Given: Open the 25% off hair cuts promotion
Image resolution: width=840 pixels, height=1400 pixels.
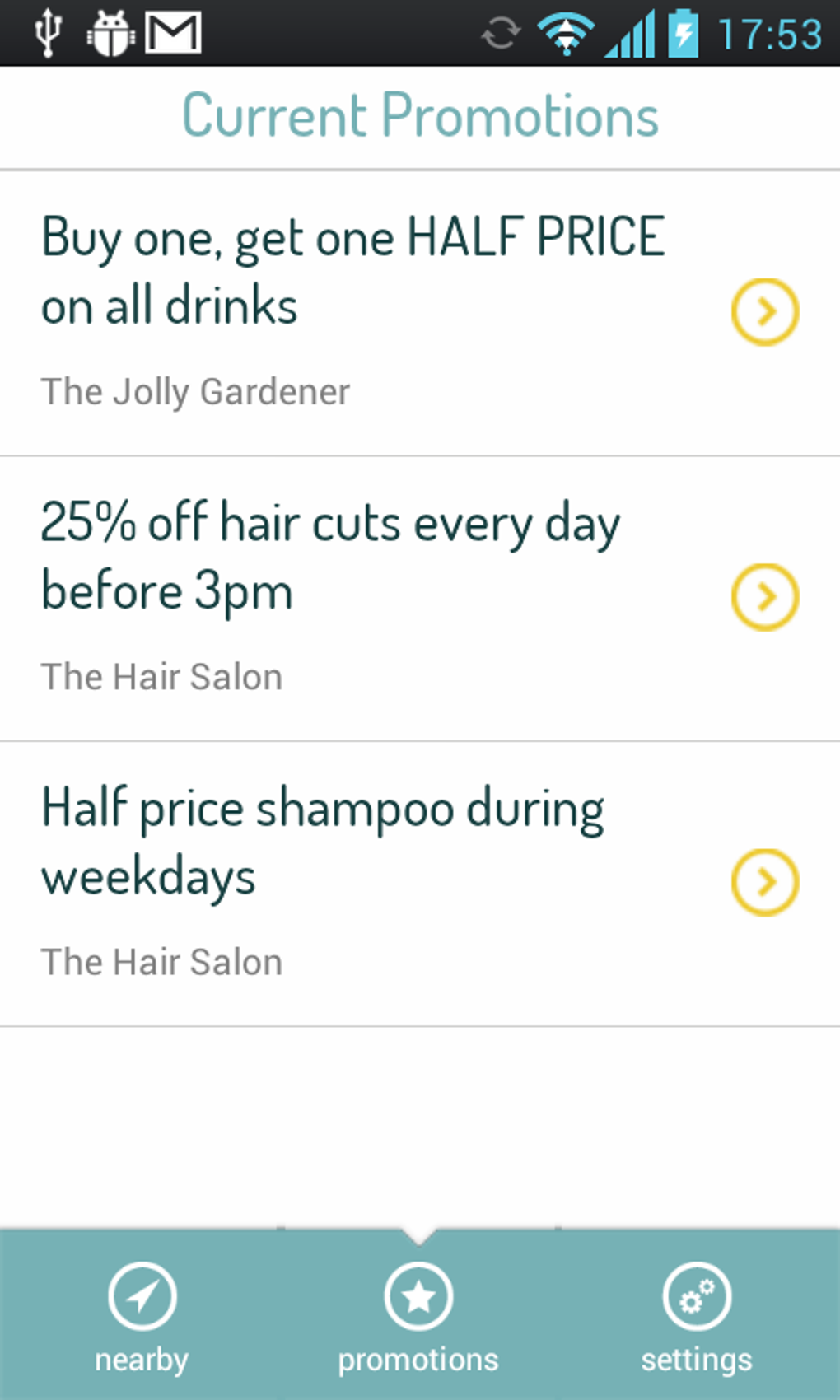Looking at the screenshot, I should coord(765,597).
